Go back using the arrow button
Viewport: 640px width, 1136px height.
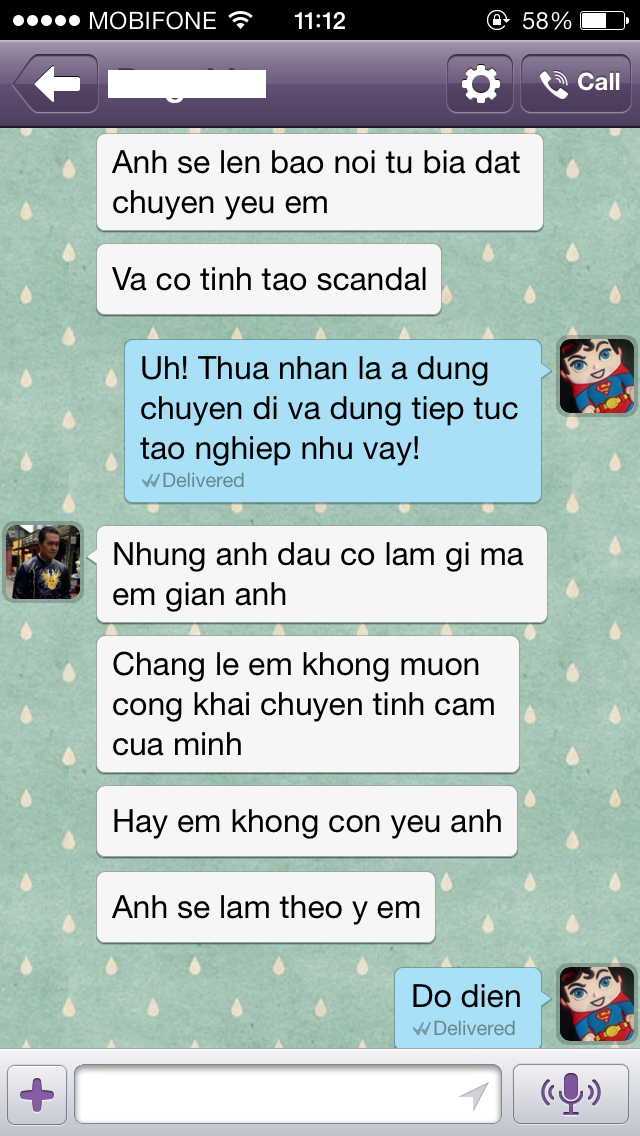pyautogui.click(x=56, y=84)
